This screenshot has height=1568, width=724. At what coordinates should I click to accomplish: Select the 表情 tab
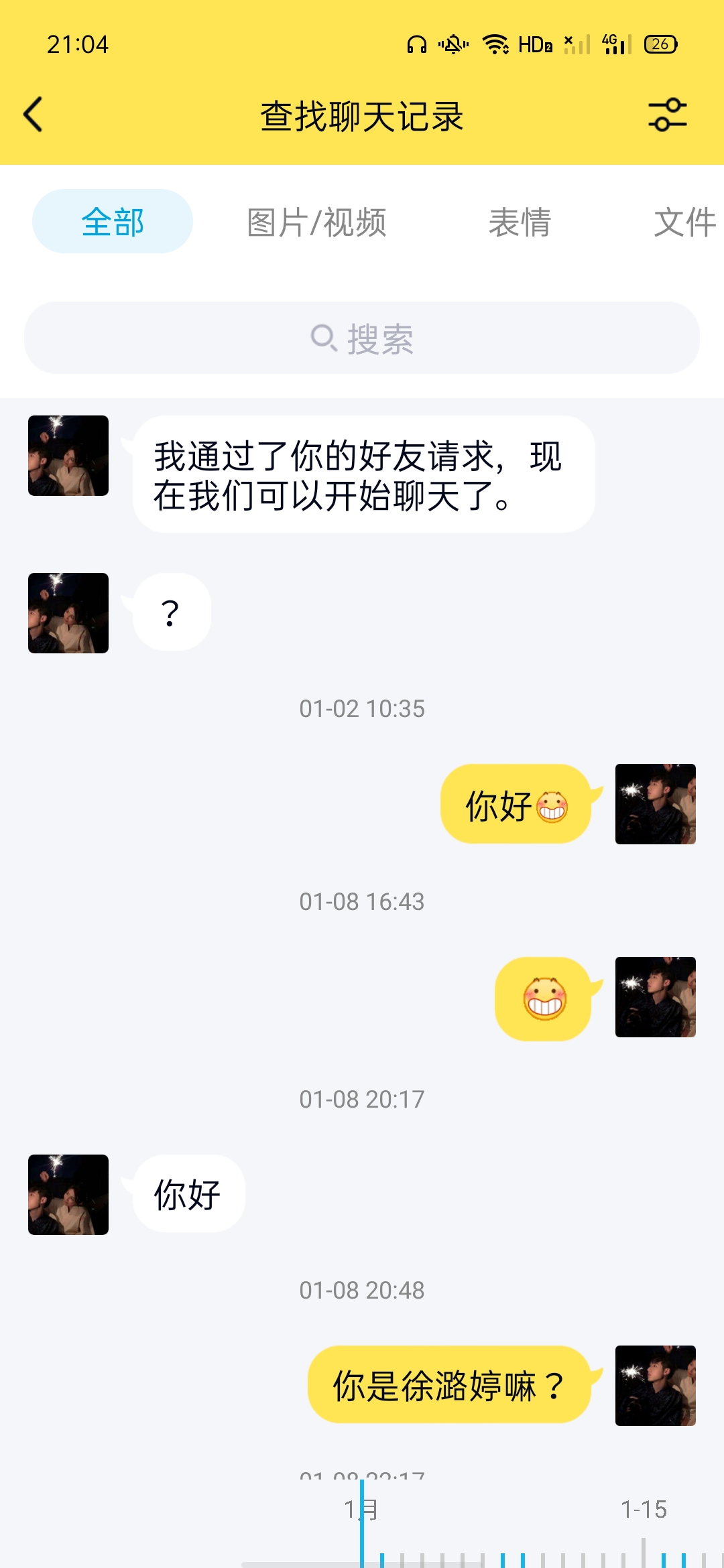click(x=520, y=222)
